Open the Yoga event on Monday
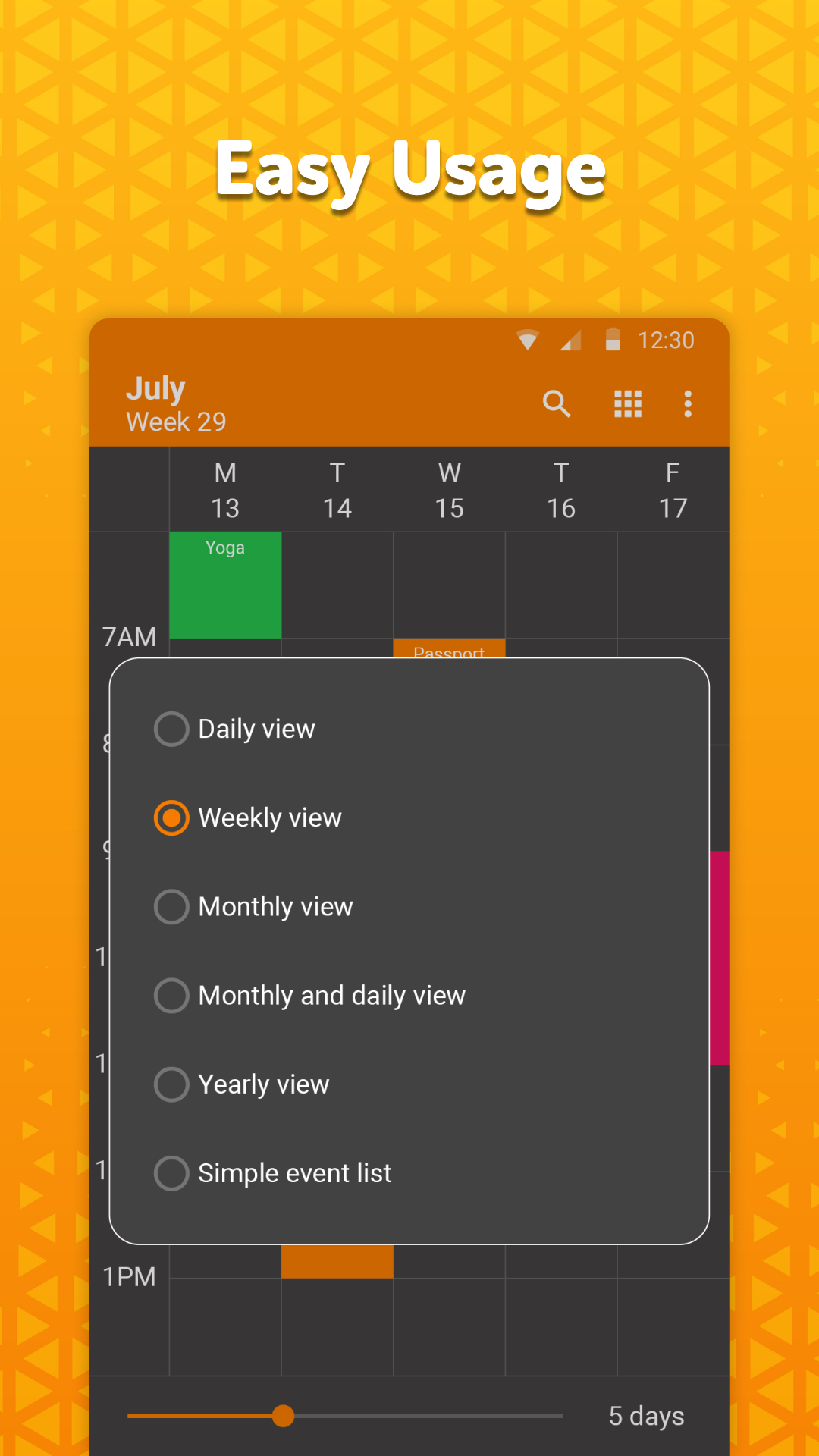 224,584
